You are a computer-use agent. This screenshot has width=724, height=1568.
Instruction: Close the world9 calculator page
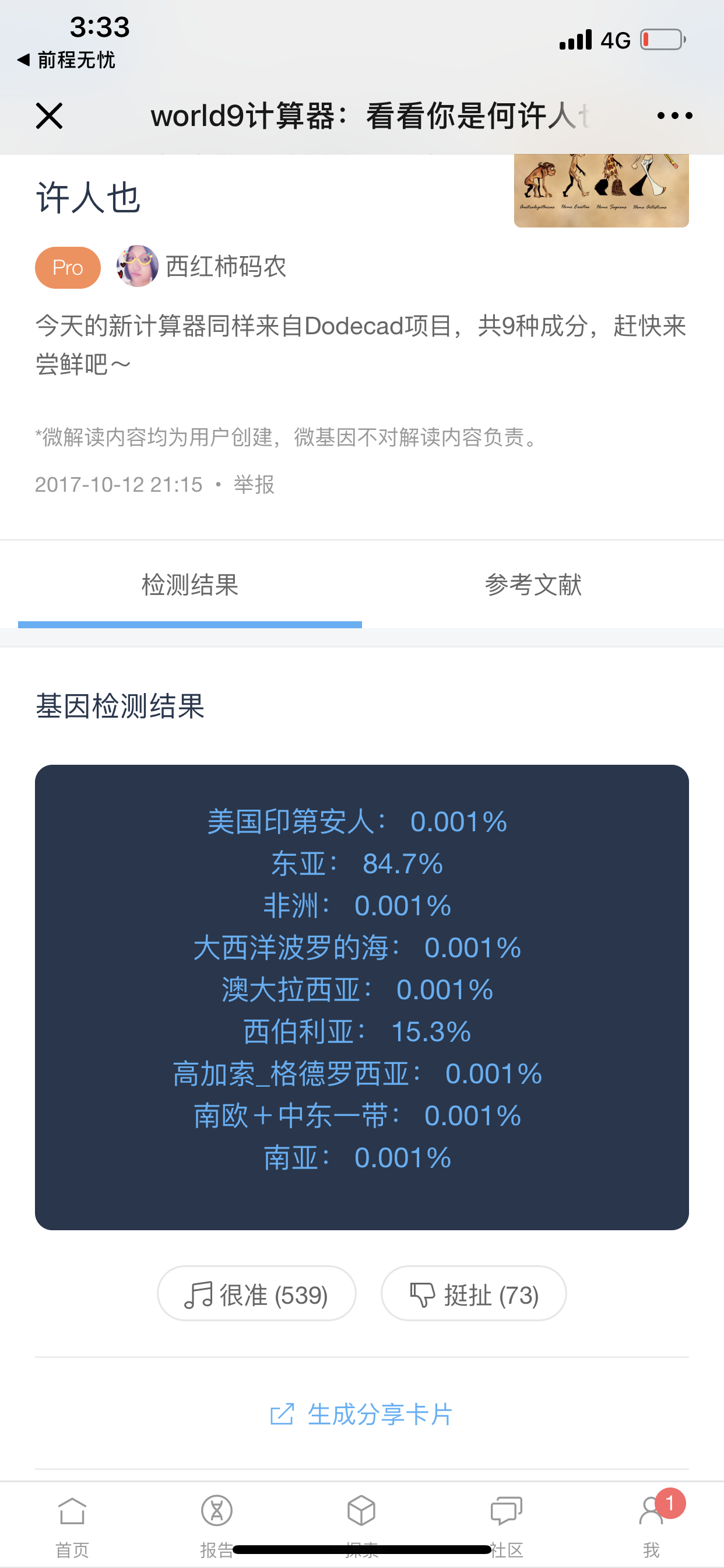click(x=50, y=116)
